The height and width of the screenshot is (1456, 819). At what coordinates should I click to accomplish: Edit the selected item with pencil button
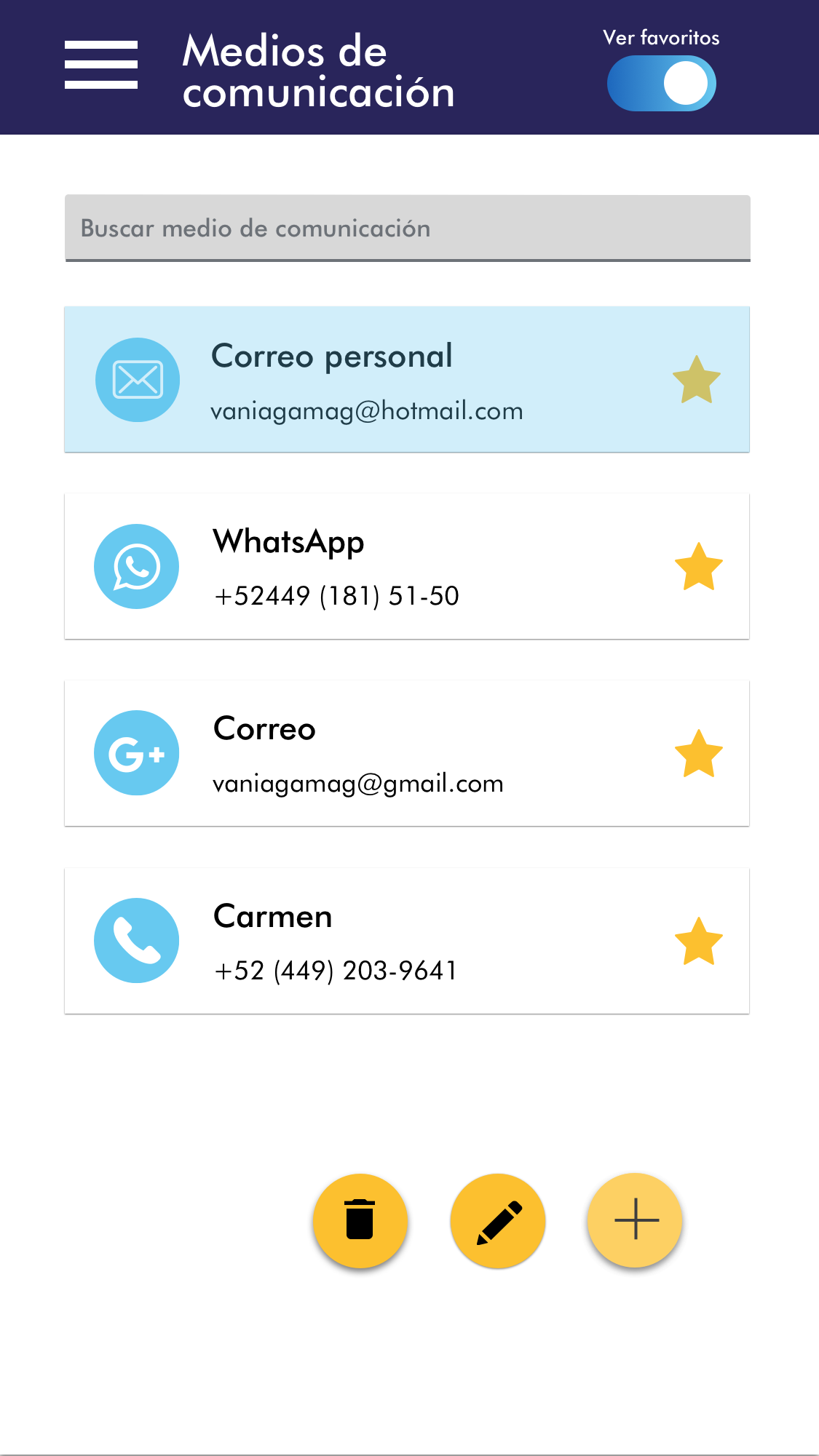point(498,1220)
